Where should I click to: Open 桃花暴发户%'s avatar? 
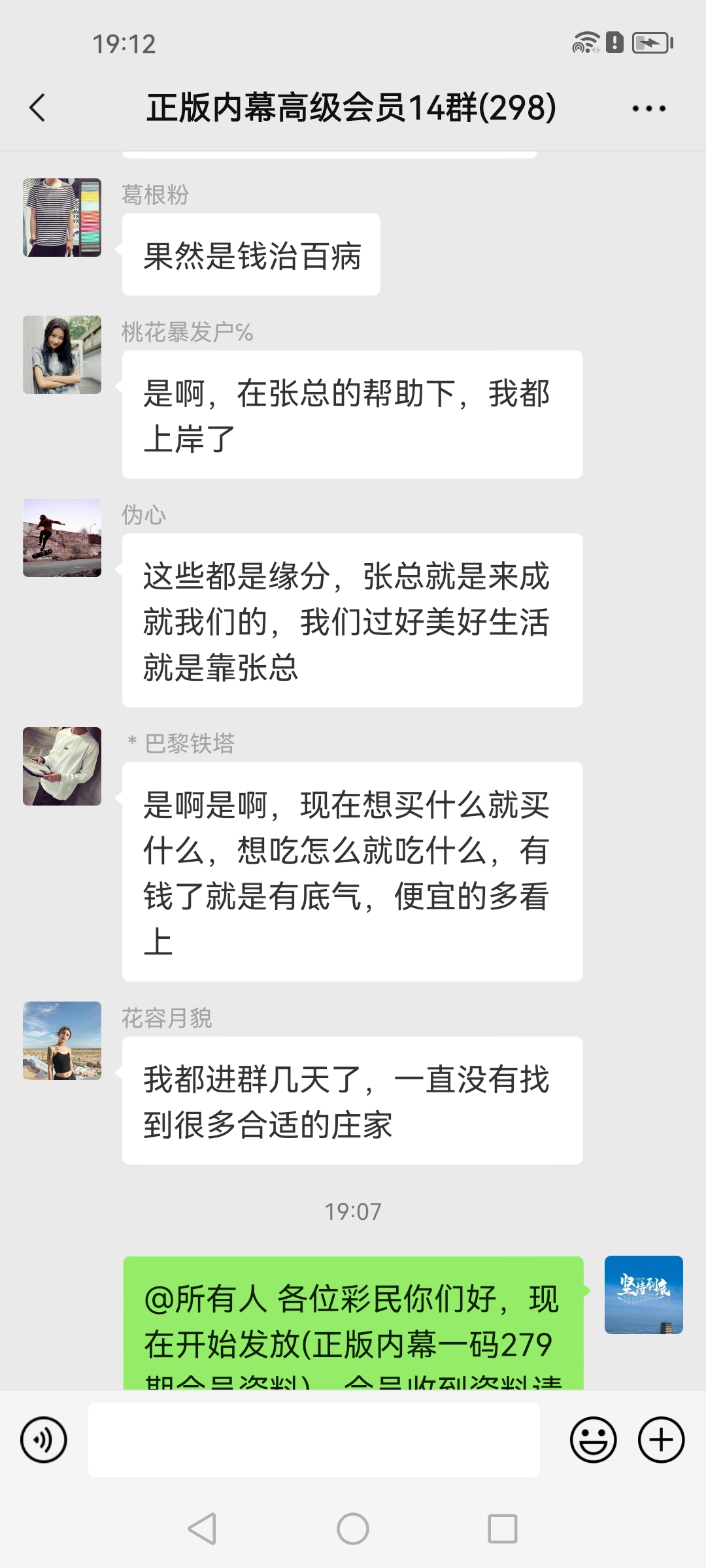[x=62, y=355]
